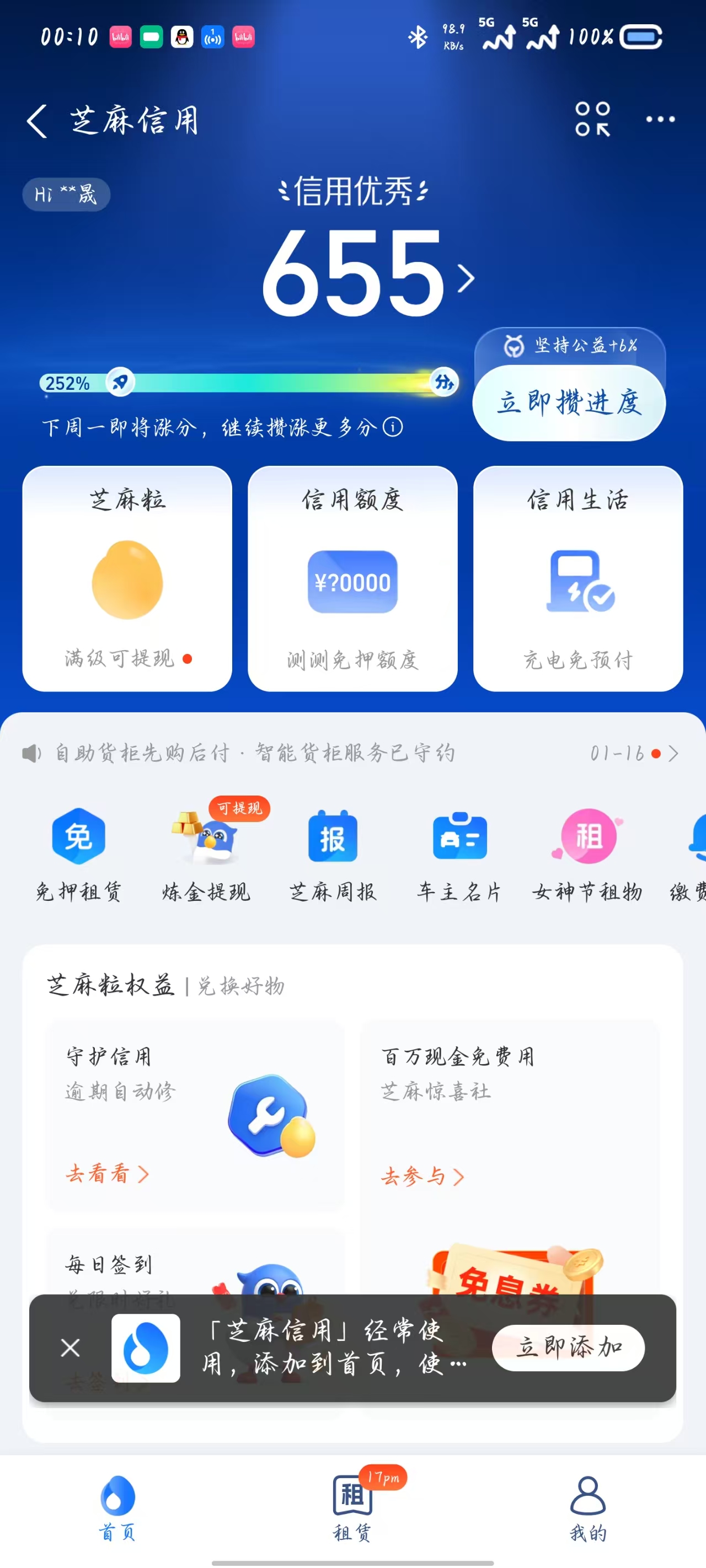This screenshot has height=1568, width=706.
Task: Open 女神节租物 service
Action: tap(587, 852)
